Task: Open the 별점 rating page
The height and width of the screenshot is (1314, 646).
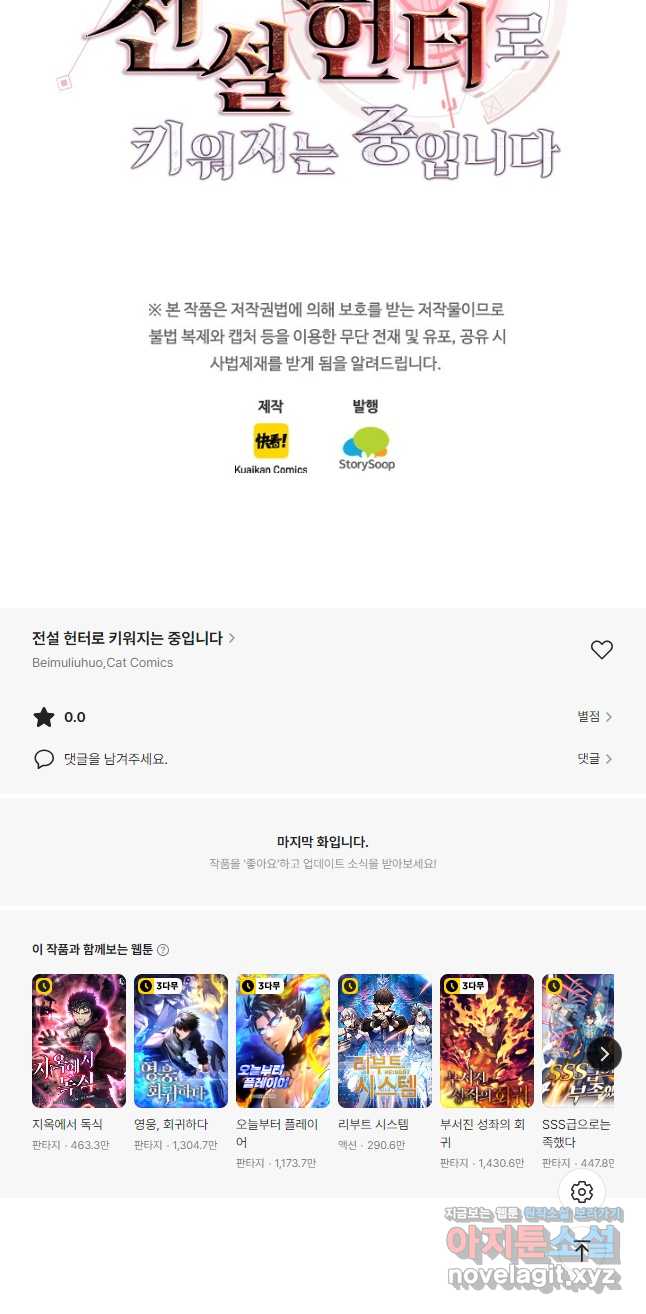Action: (594, 717)
